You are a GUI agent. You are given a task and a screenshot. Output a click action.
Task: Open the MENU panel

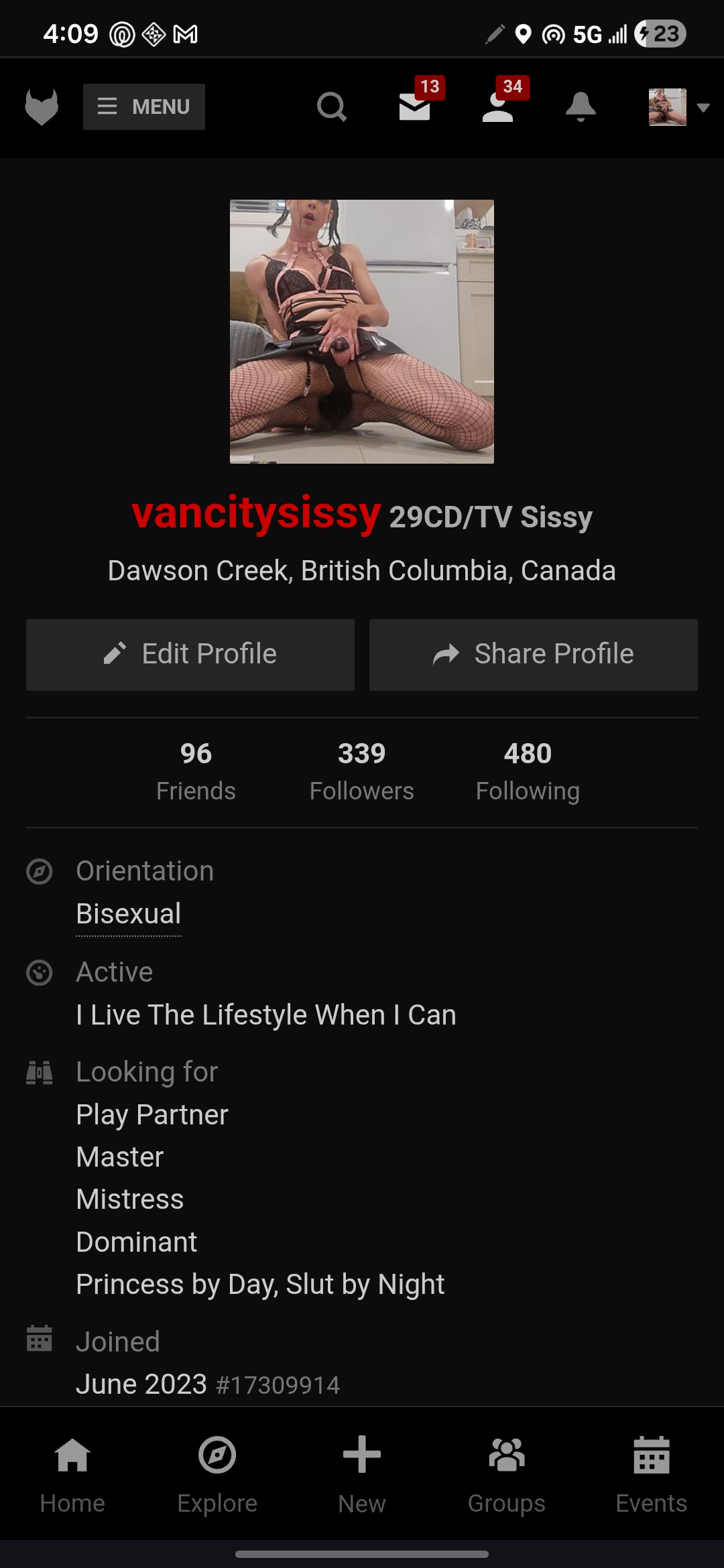143,107
